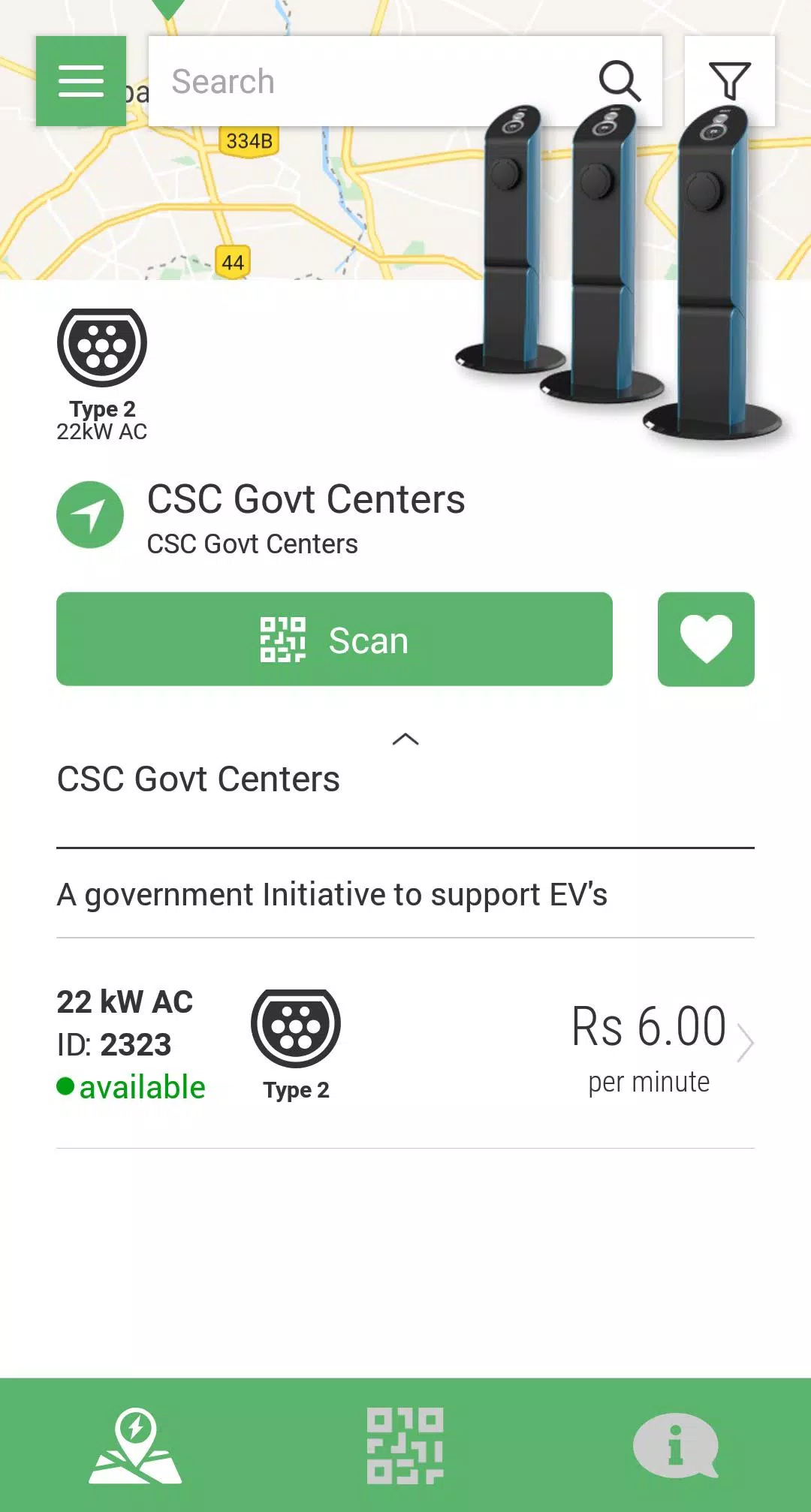This screenshot has width=811, height=1512.
Task: Collapse the station details chevron
Action: click(405, 739)
